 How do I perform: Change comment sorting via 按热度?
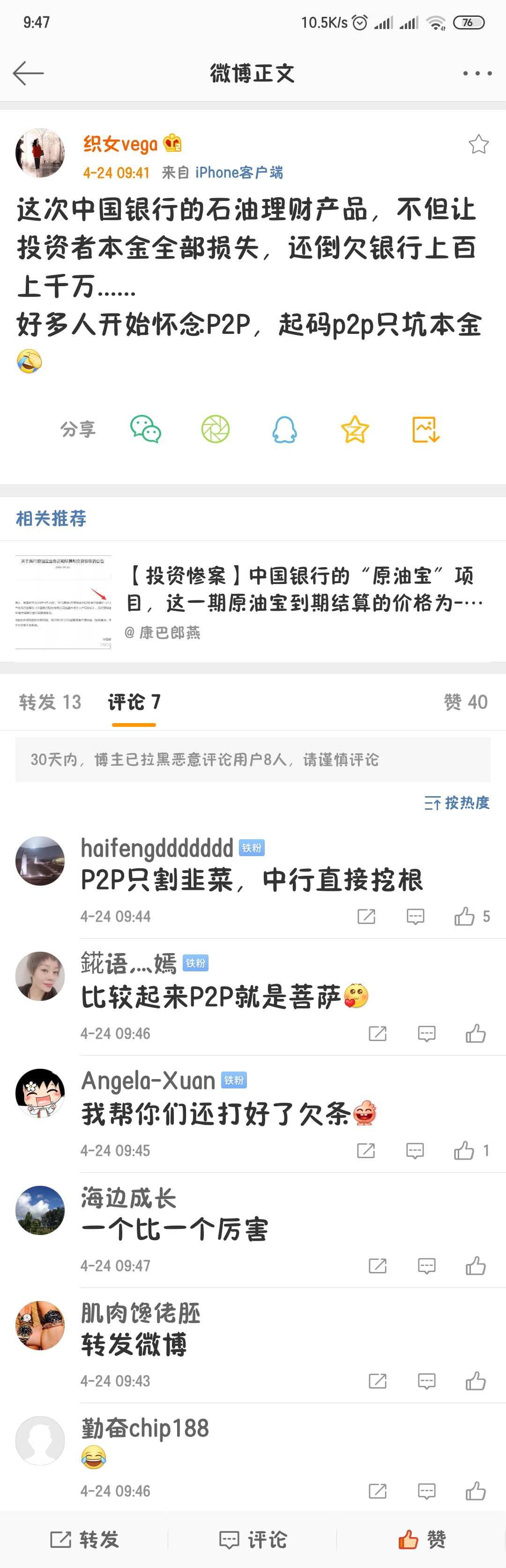[457, 803]
